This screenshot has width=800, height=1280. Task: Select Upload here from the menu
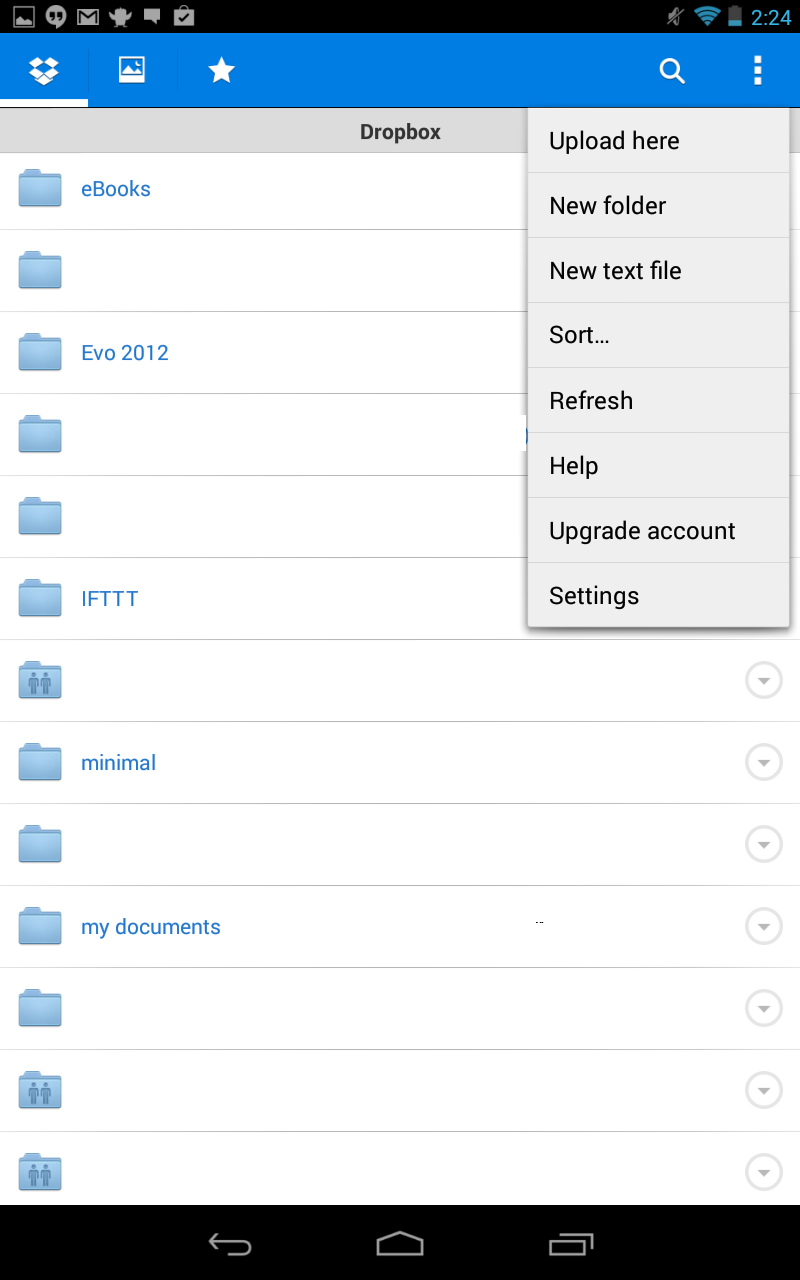click(614, 141)
